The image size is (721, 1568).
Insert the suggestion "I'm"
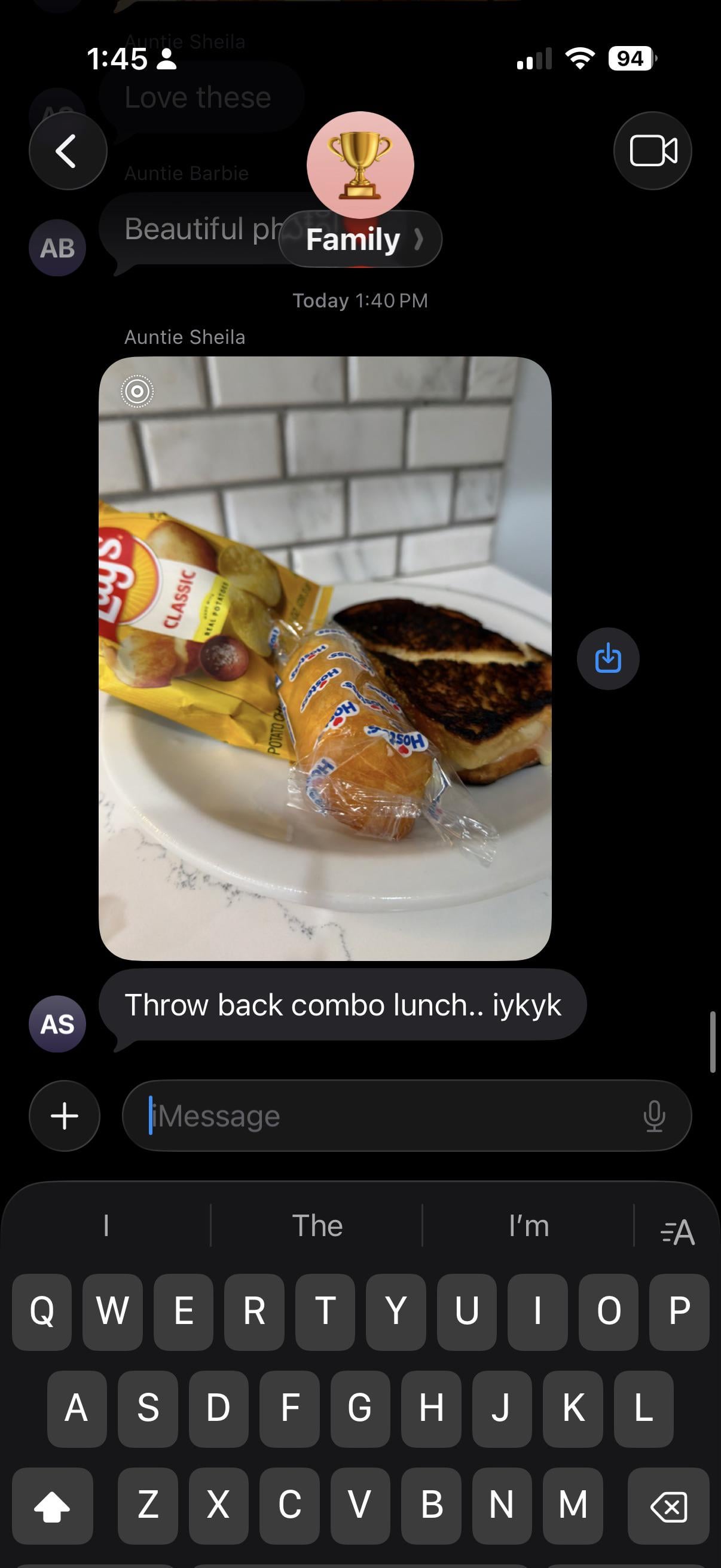528,1225
